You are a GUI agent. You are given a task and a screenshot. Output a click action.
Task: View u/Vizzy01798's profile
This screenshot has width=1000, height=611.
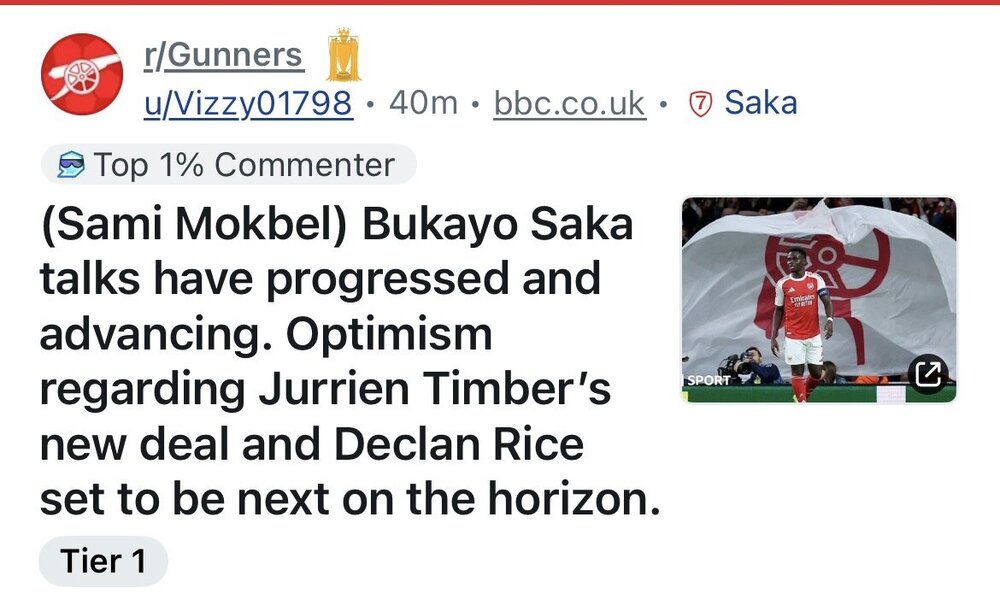[x=248, y=102]
